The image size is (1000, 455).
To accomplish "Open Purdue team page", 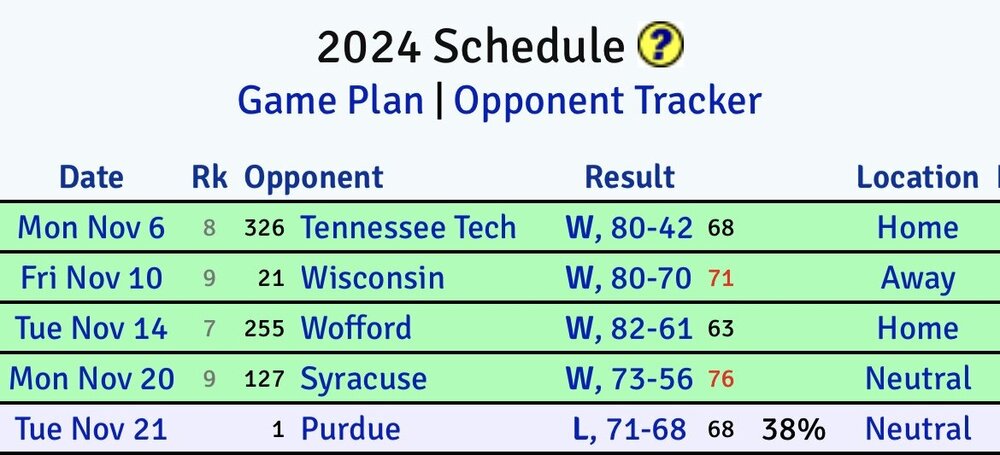I will pos(350,430).
